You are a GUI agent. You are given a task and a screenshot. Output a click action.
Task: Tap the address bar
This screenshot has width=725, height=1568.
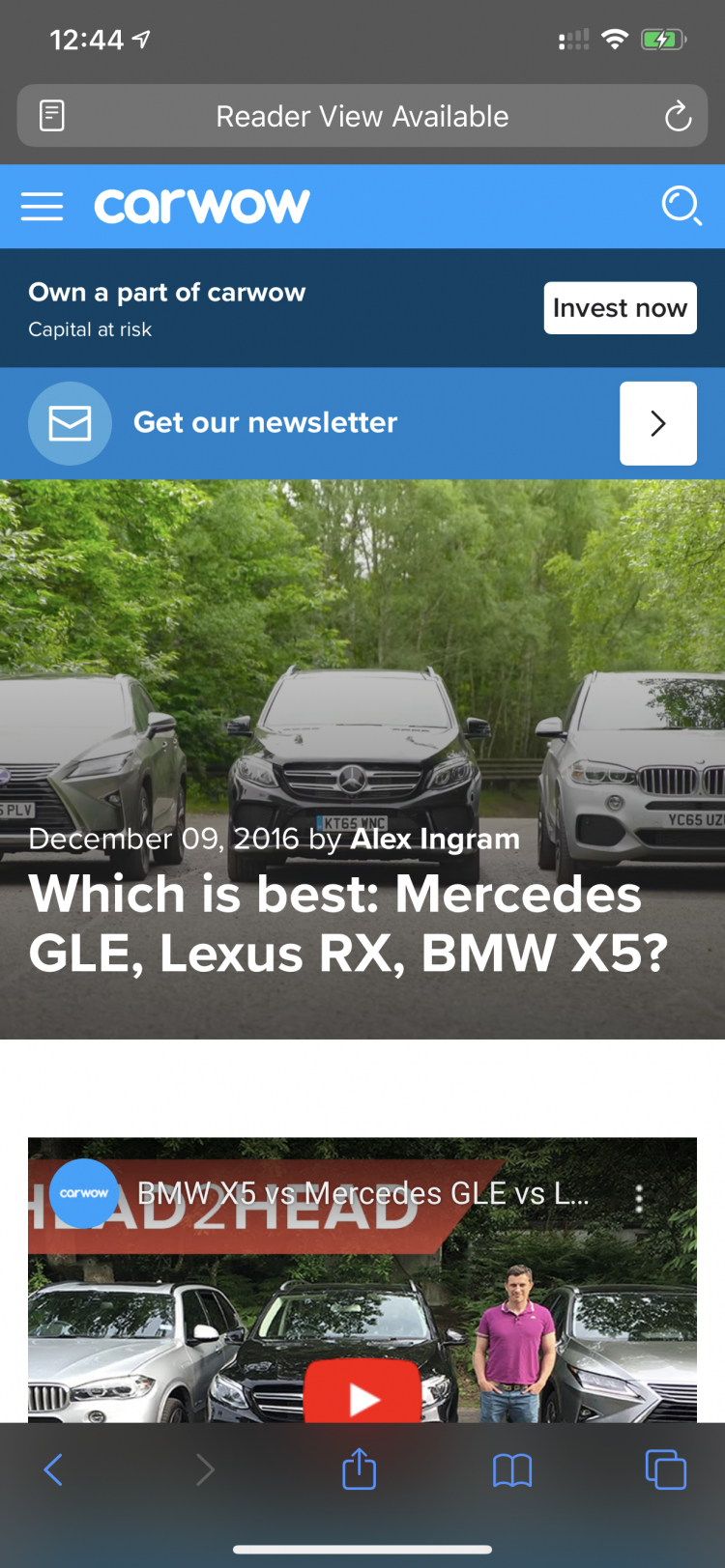coord(362,116)
